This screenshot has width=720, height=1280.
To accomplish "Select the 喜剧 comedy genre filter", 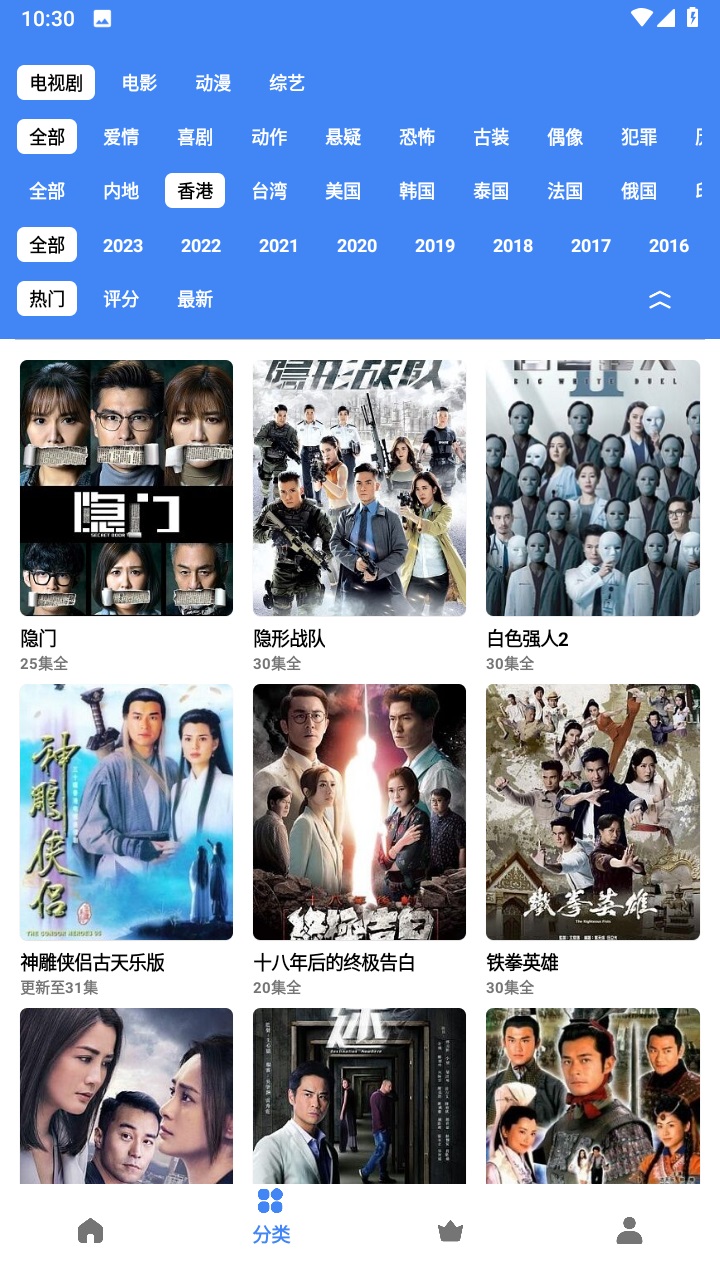I will tap(194, 137).
